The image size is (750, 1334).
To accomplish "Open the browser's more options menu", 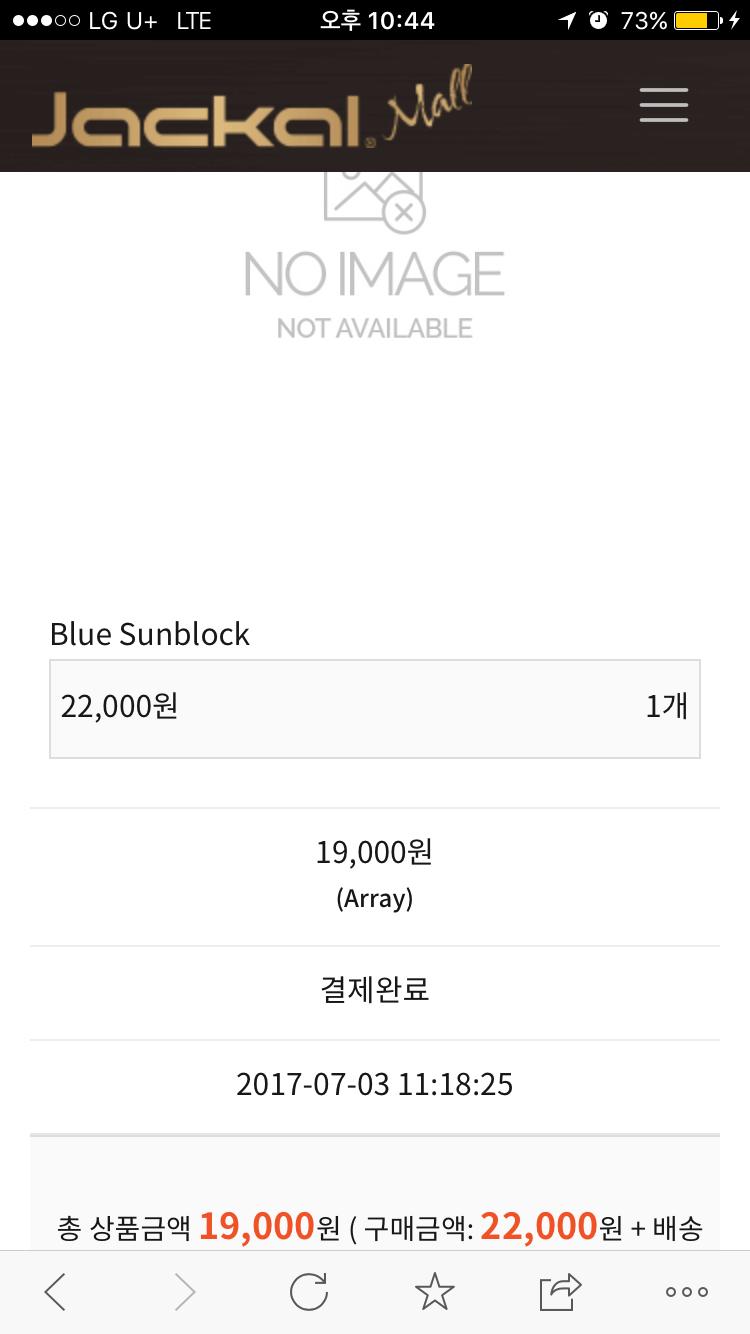I will [687, 1292].
